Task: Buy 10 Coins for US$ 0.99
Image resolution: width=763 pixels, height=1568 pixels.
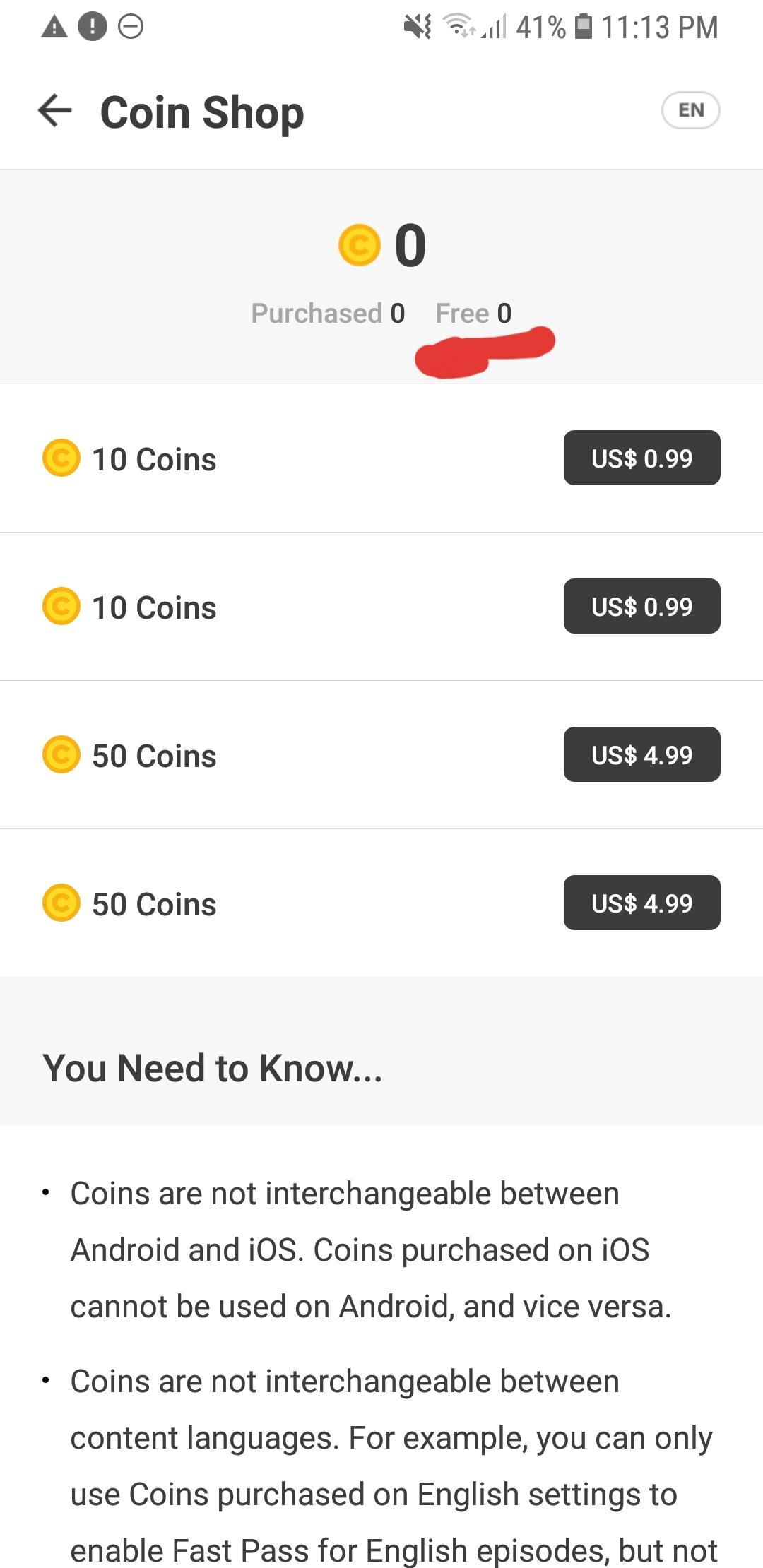Action: click(x=641, y=458)
